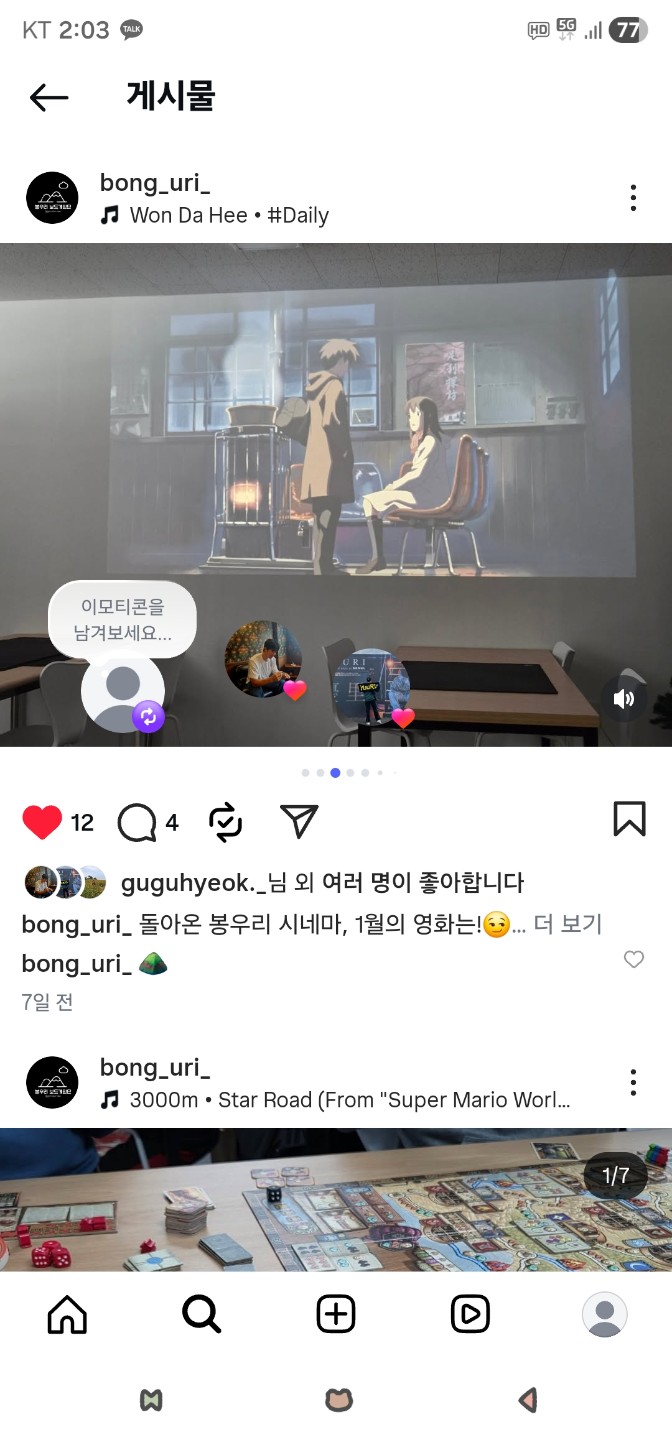Mute or unmute the post audio
This screenshot has height=1440, width=672.
[624, 699]
